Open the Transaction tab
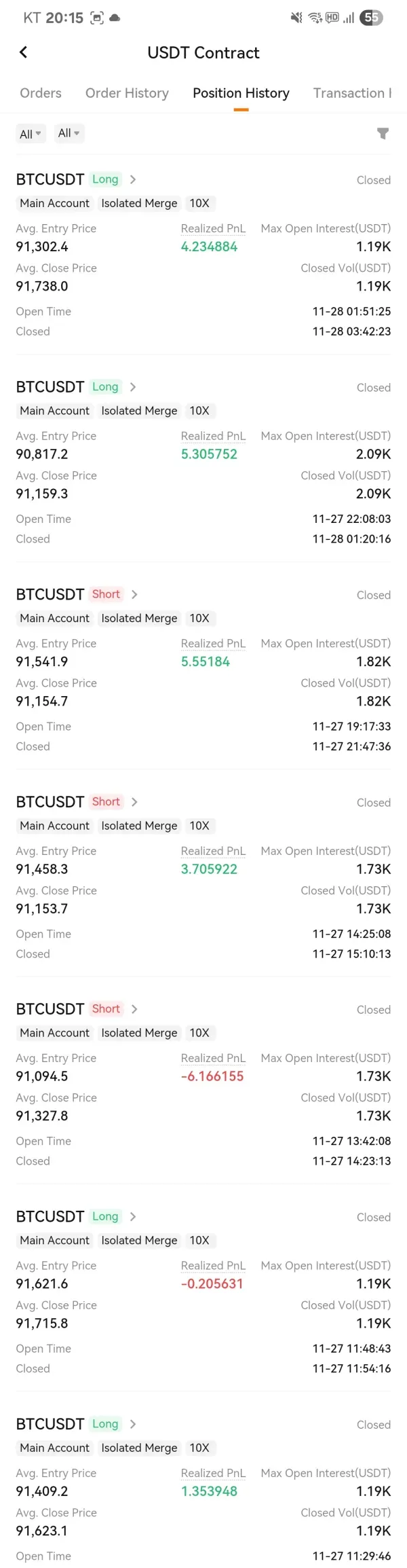Viewport: 407px width, 1568px height. pos(351,93)
